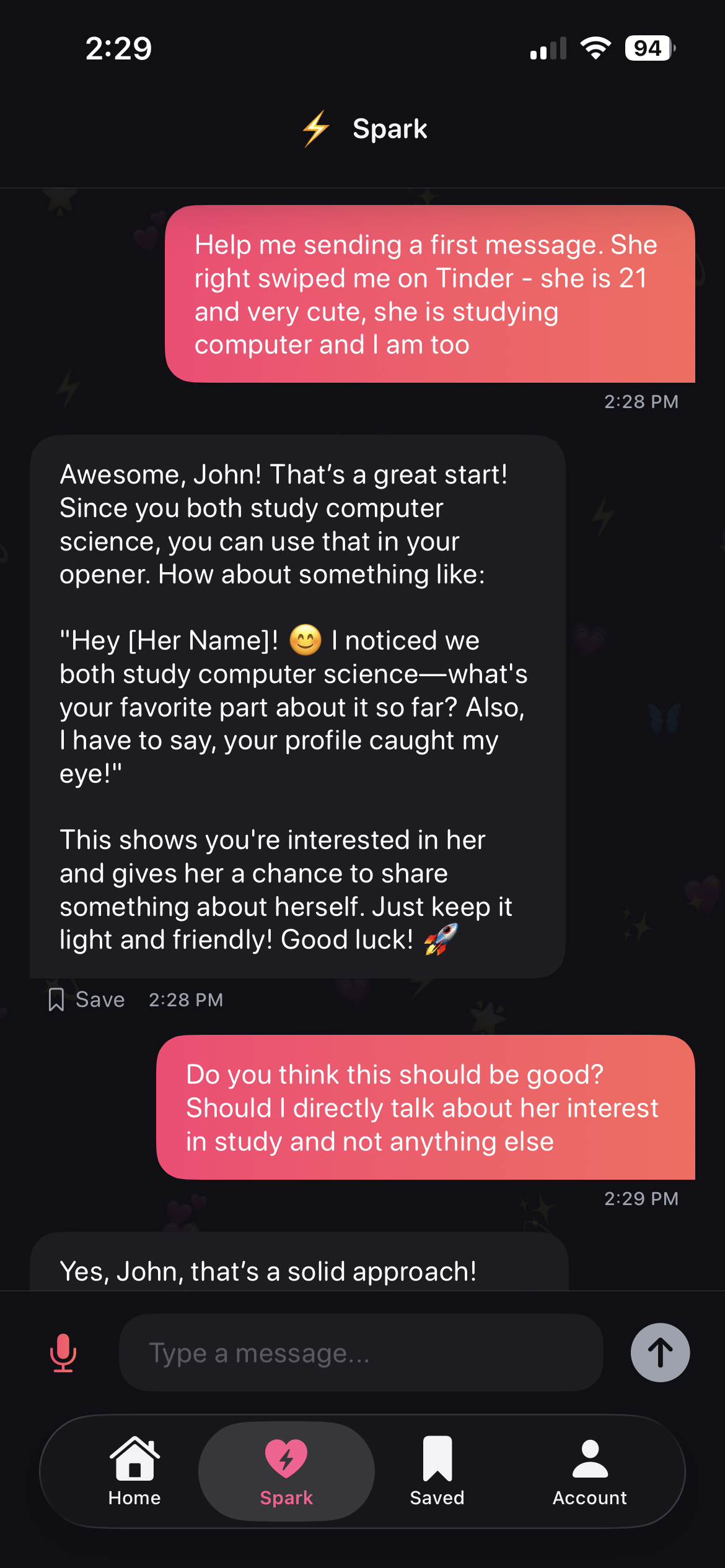Tap the Spark lightning bolt icon in the header
Screen dimensions: 725x1568
pyautogui.click(x=315, y=128)
